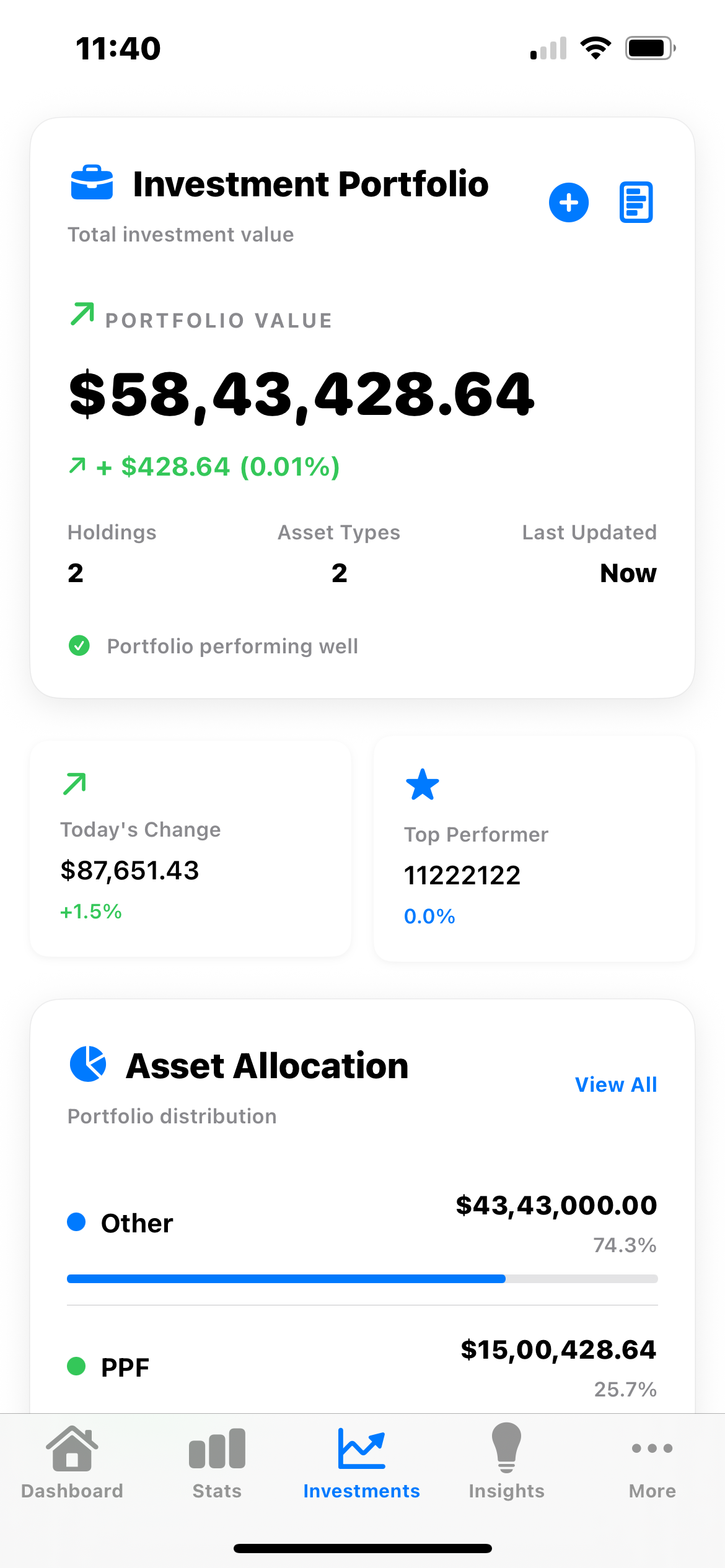Screen dimensions: 725x1568
Task: Select the Top Performer 11222122
Action: point(462,875)
